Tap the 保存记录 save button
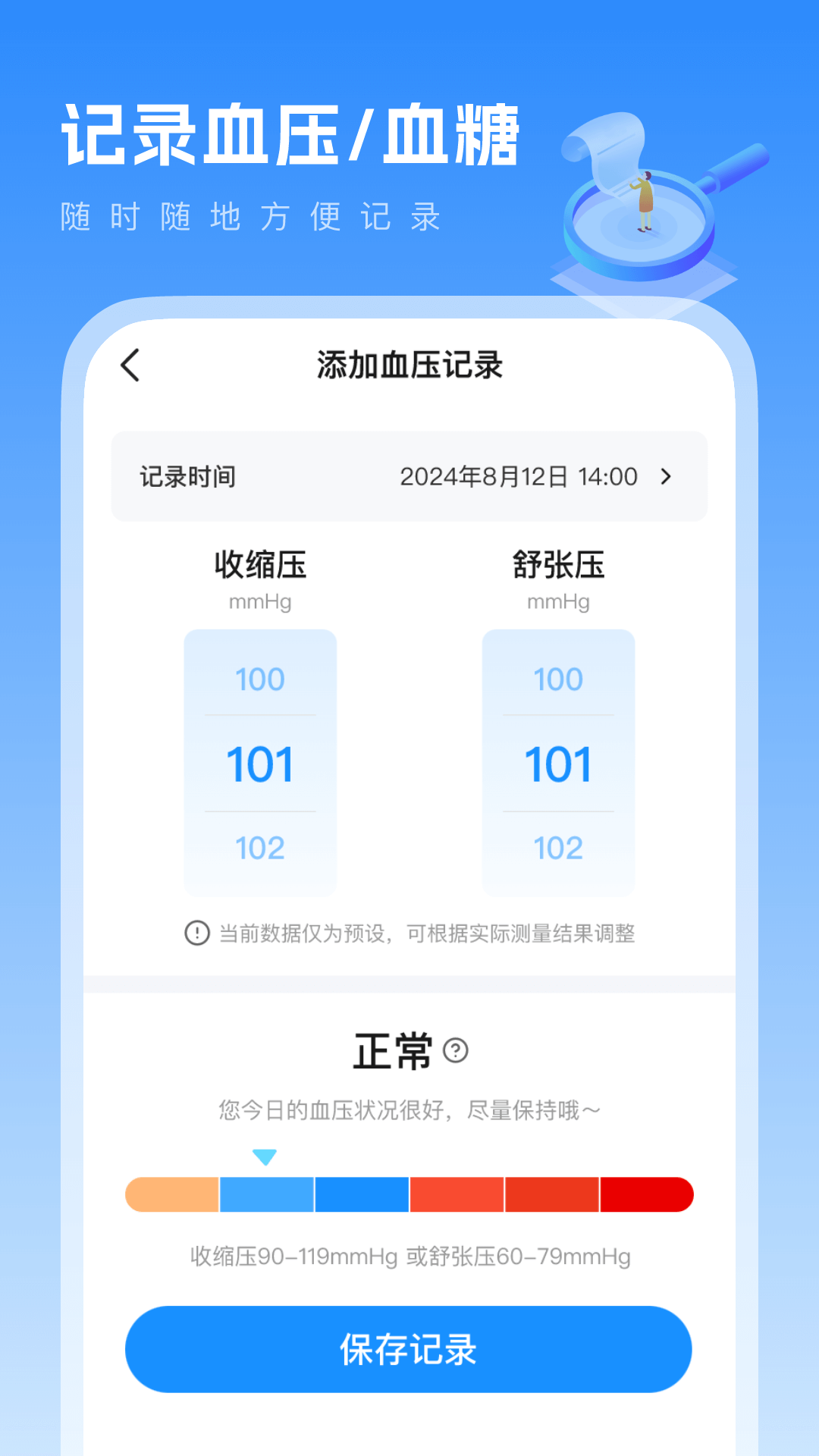The width and height of the screenshot is (819, 1456). coord(409,1349)
